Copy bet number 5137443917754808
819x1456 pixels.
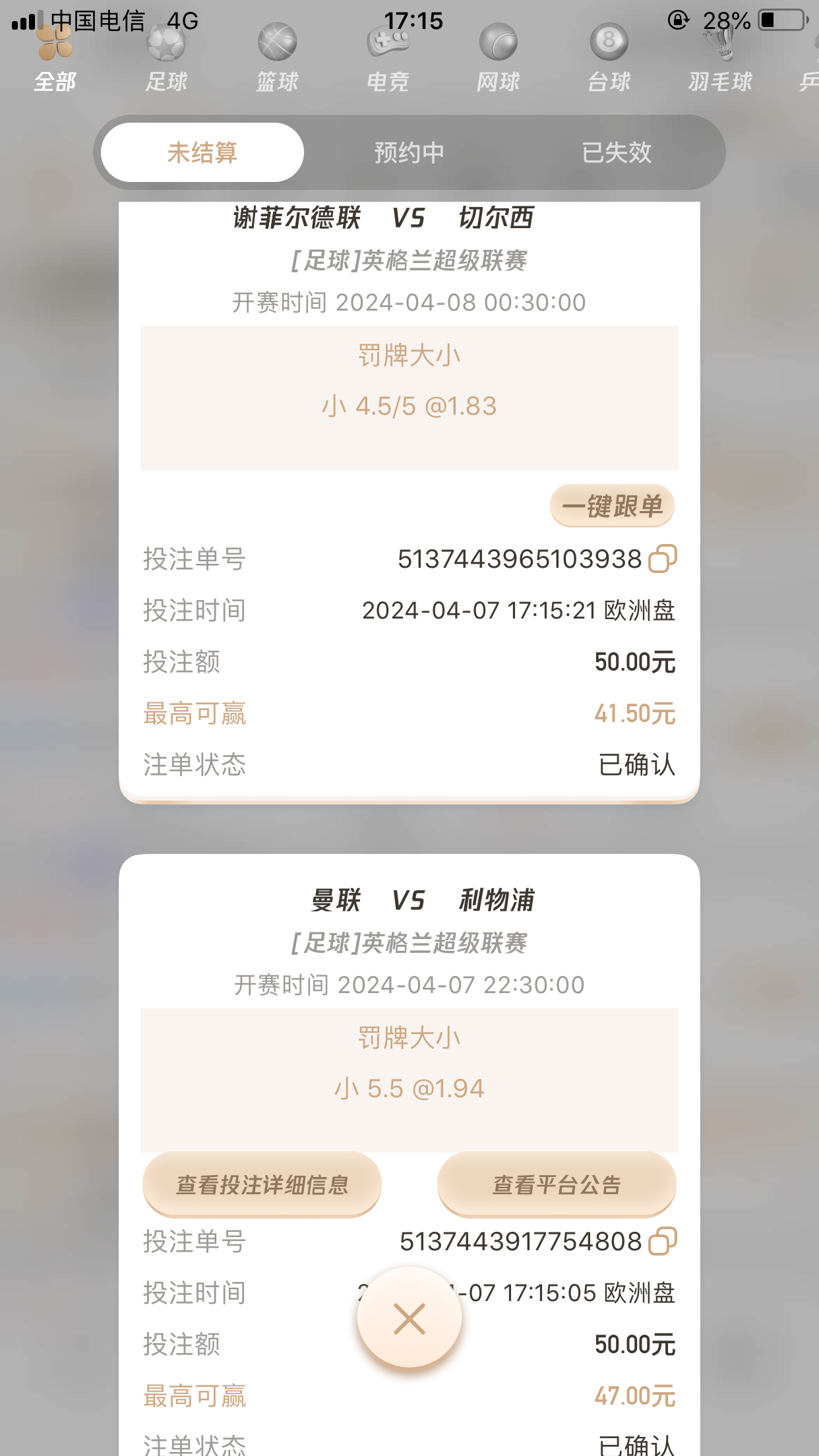663,1241
